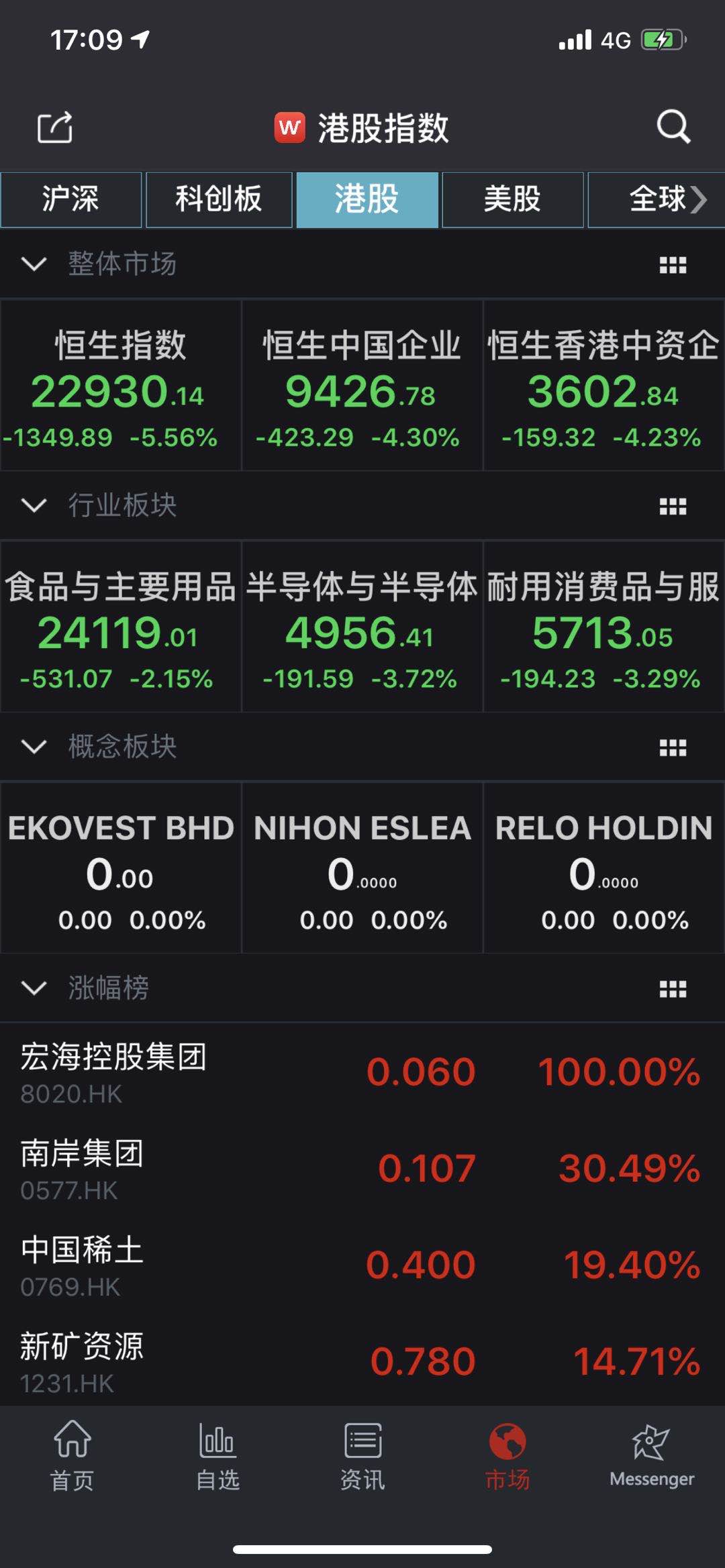View 半导体与半导体 sector card
This screenshot has height=1568, width=725.
coord(362,627)
